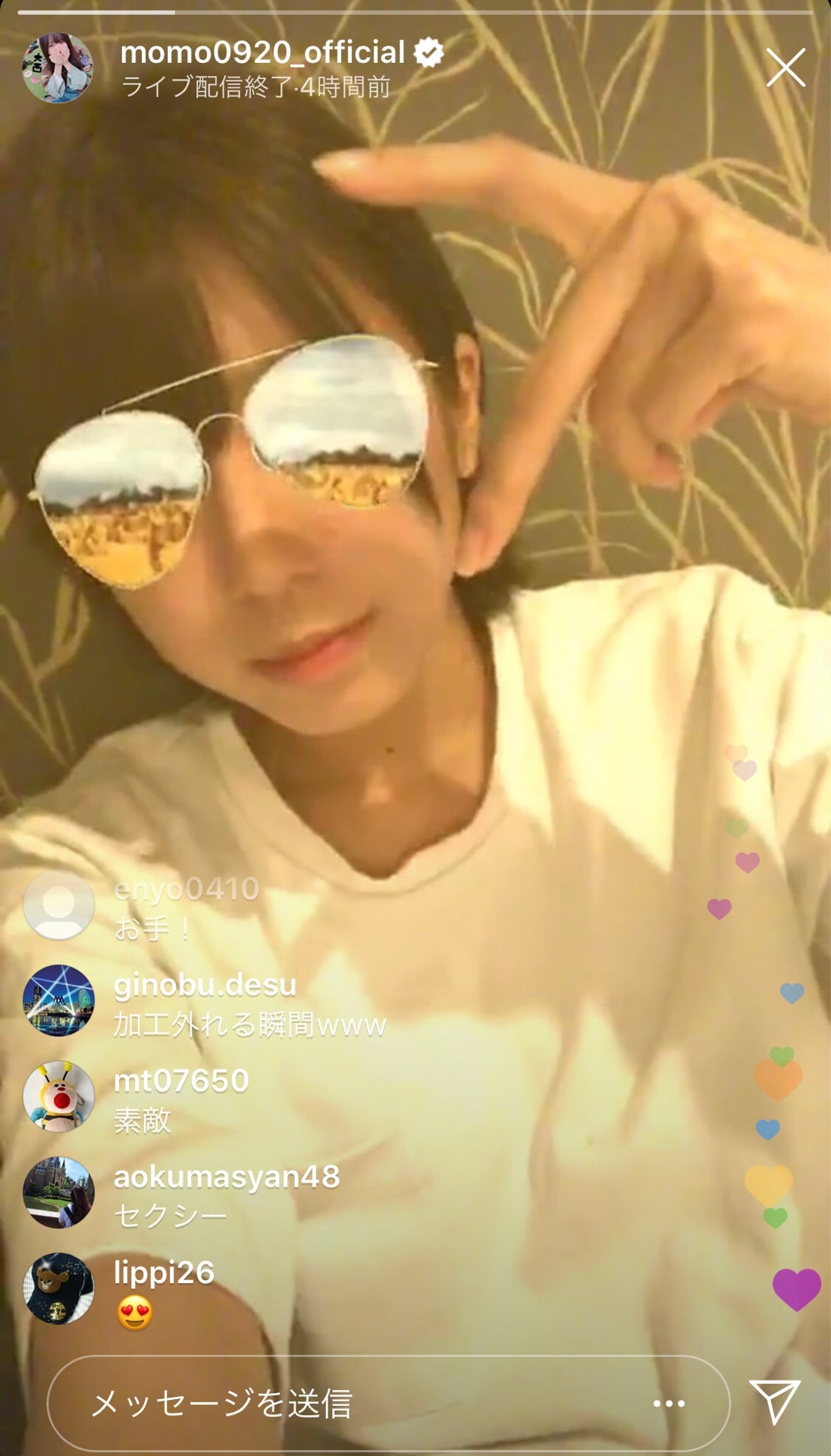Close the live replay viewer

786,67
